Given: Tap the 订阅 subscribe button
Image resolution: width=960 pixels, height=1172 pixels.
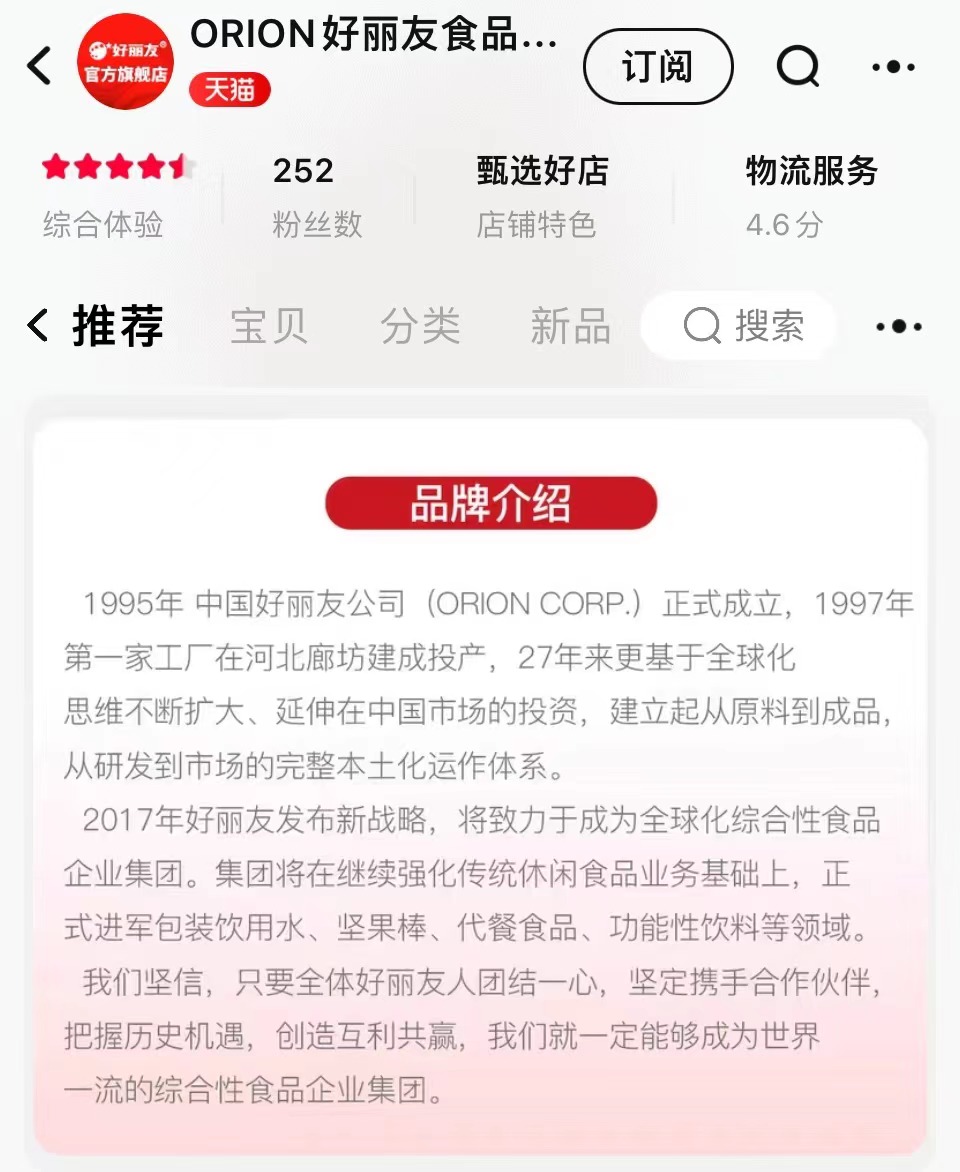Looking at the screenshot, I should (657, 67).
